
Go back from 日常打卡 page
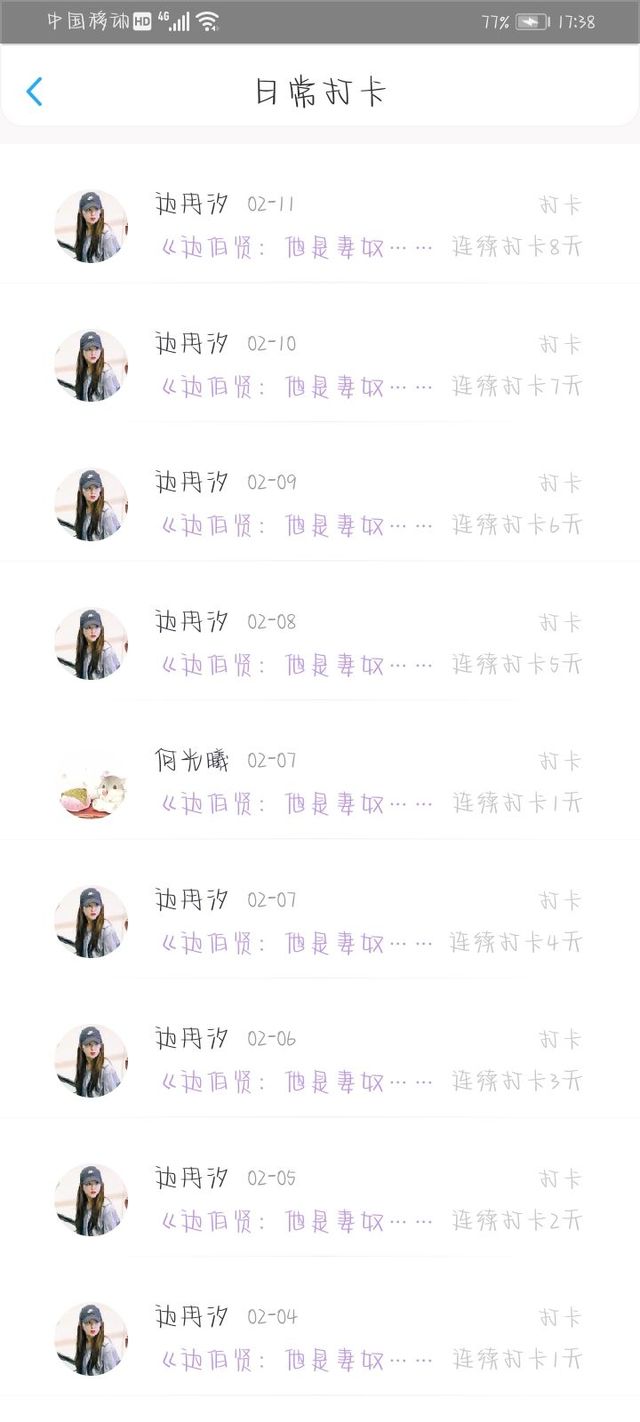[x=34, y=92]
